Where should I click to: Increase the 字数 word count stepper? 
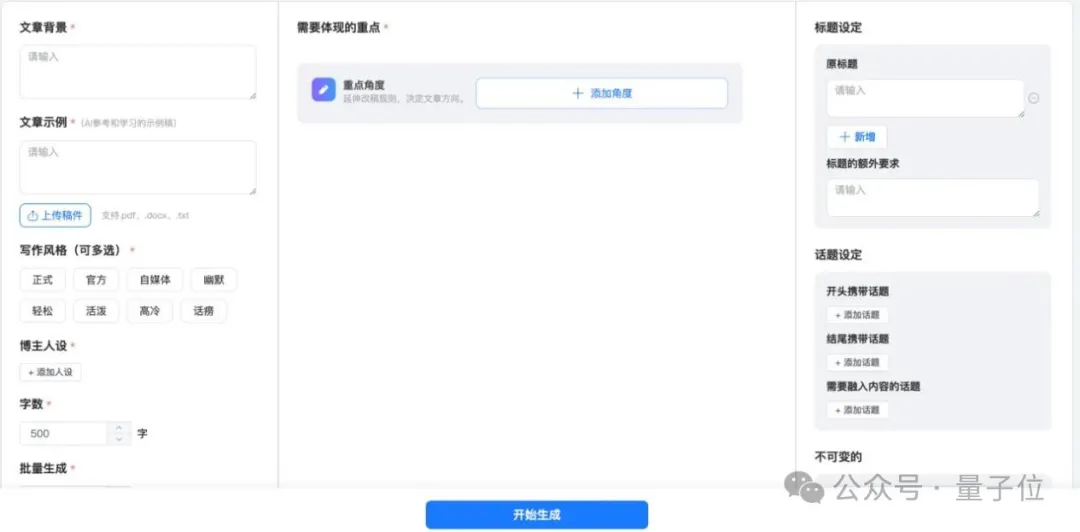[x=119, y=428]
